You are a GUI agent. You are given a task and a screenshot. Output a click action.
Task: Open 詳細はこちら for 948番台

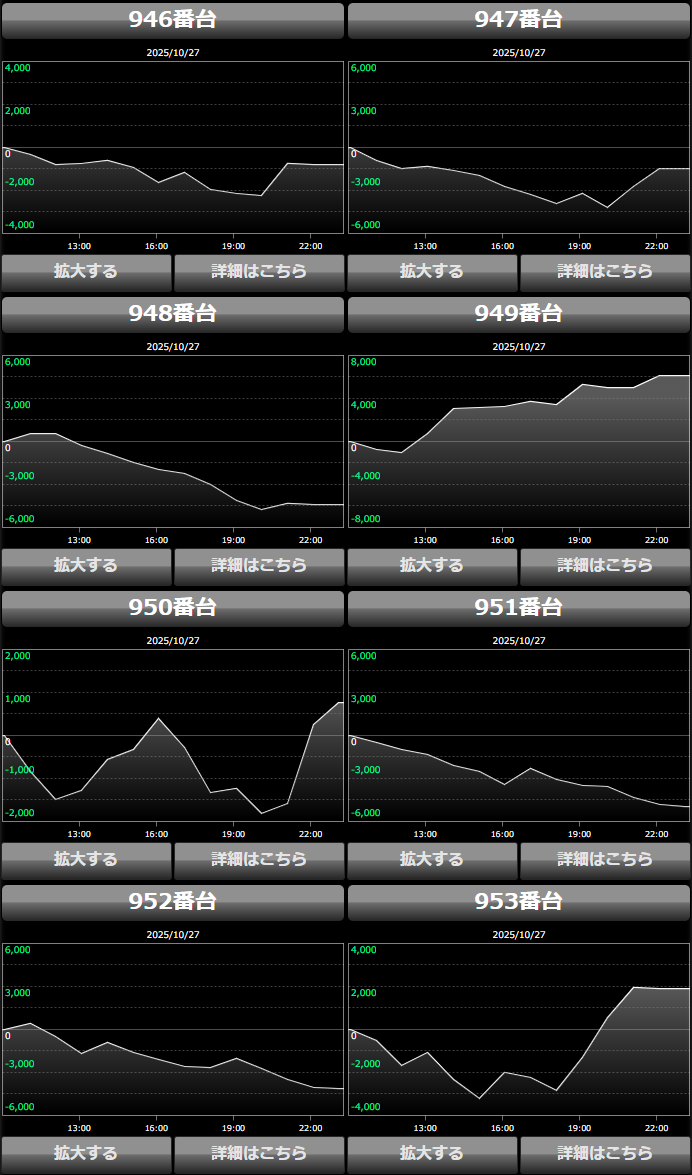tap(259, 565)
